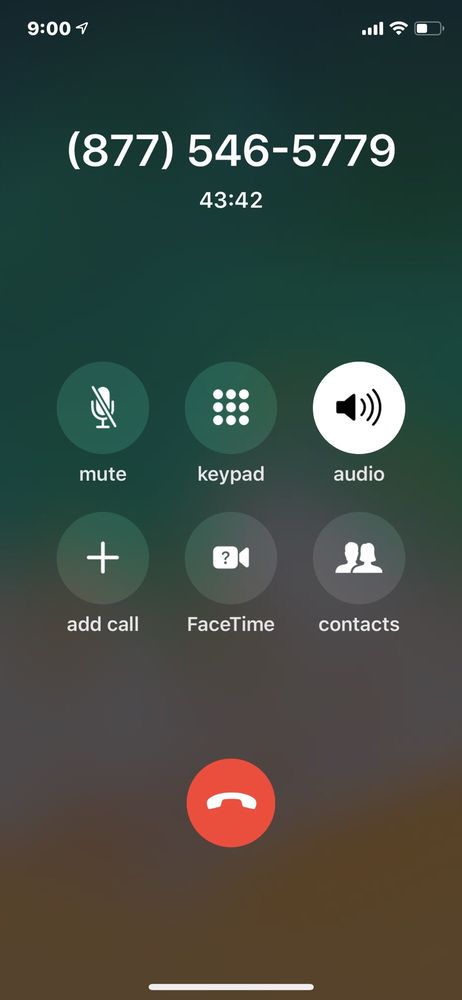The width and height of the screenshot is (462, 1000).
Task: Switch the call to FaceTime
Action: click(231, 558)
